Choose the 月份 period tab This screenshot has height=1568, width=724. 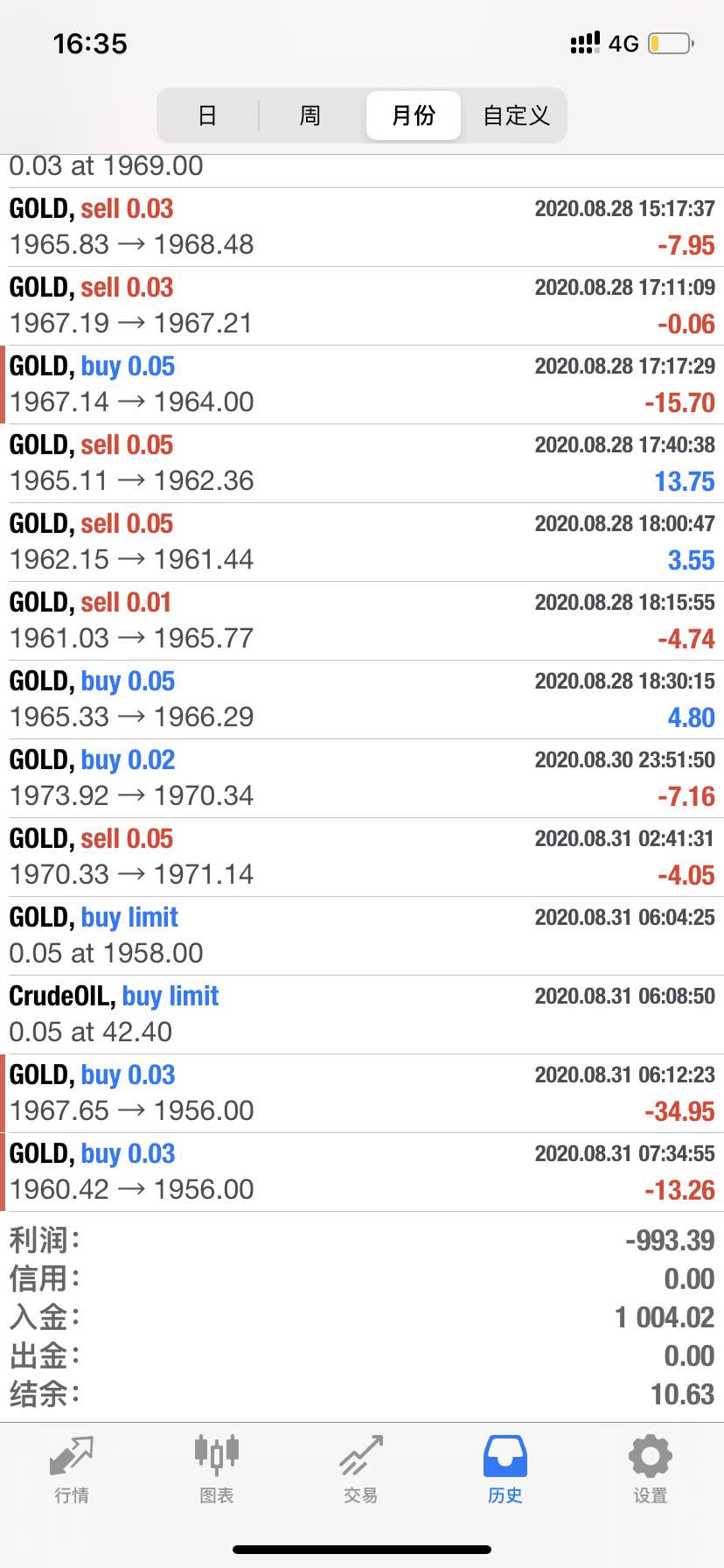(x=414, y=115)
